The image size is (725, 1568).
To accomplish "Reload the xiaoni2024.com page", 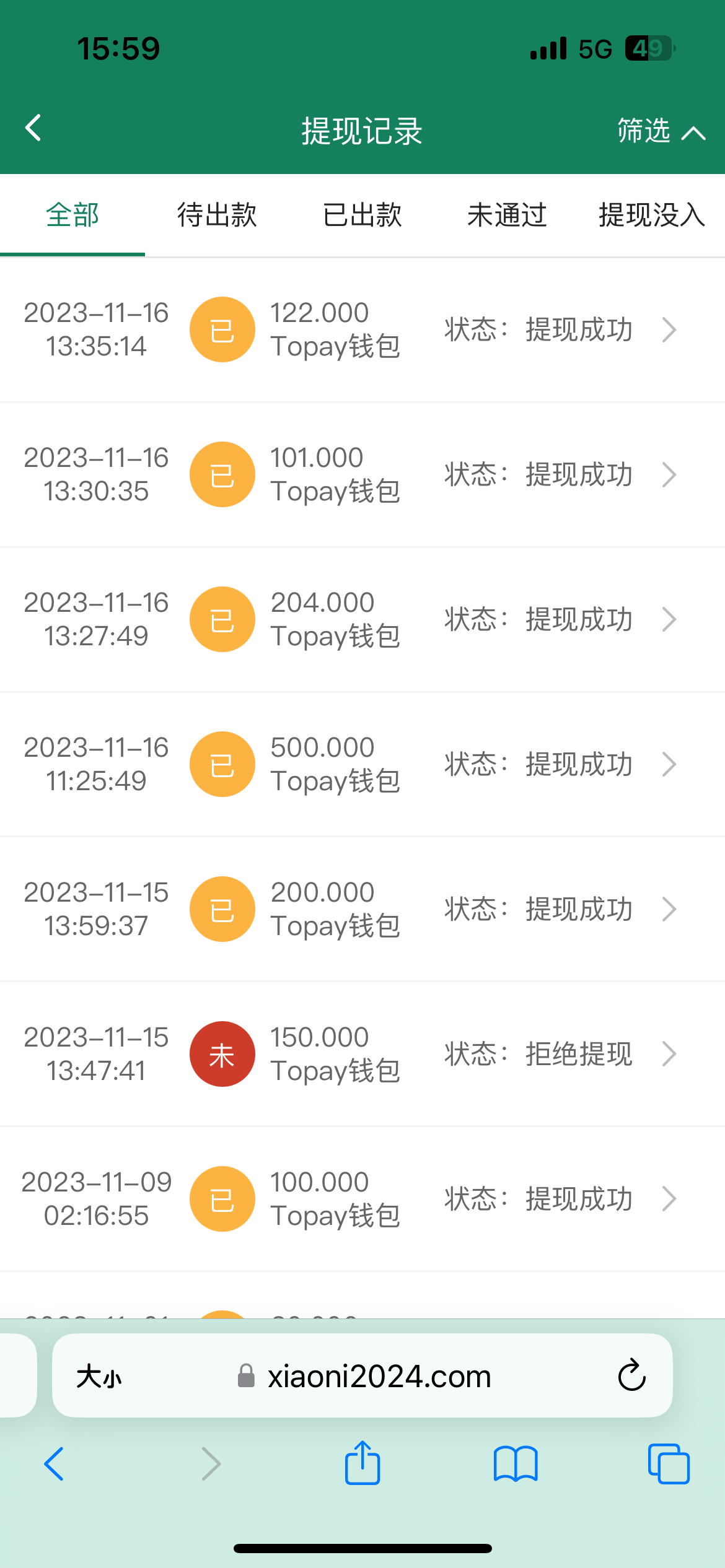I will coord(631,1375).
